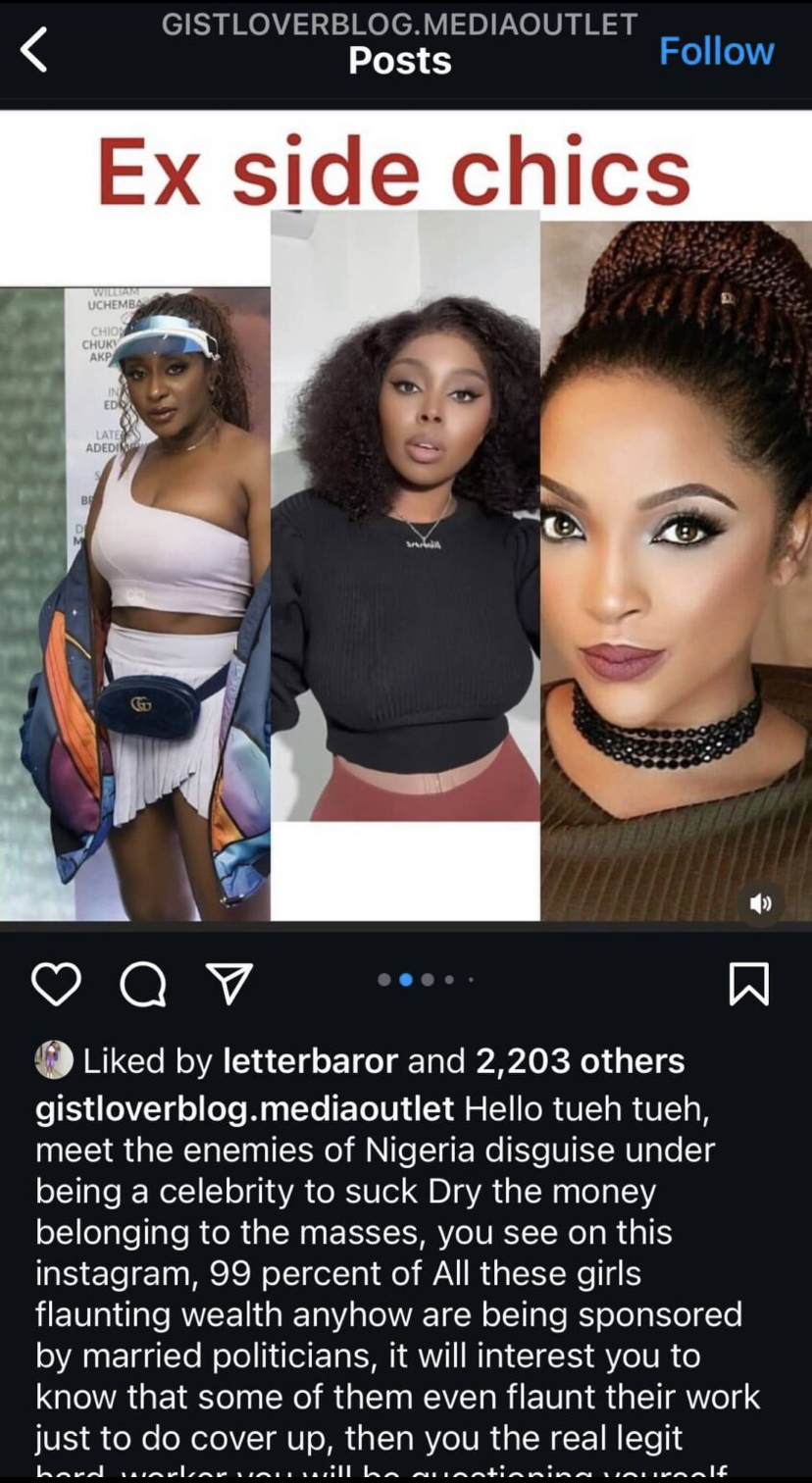The width and height of the screenshot is (812, 1483).
Task: Open letterbaror's profile from the likes line
Action: 310,1060
